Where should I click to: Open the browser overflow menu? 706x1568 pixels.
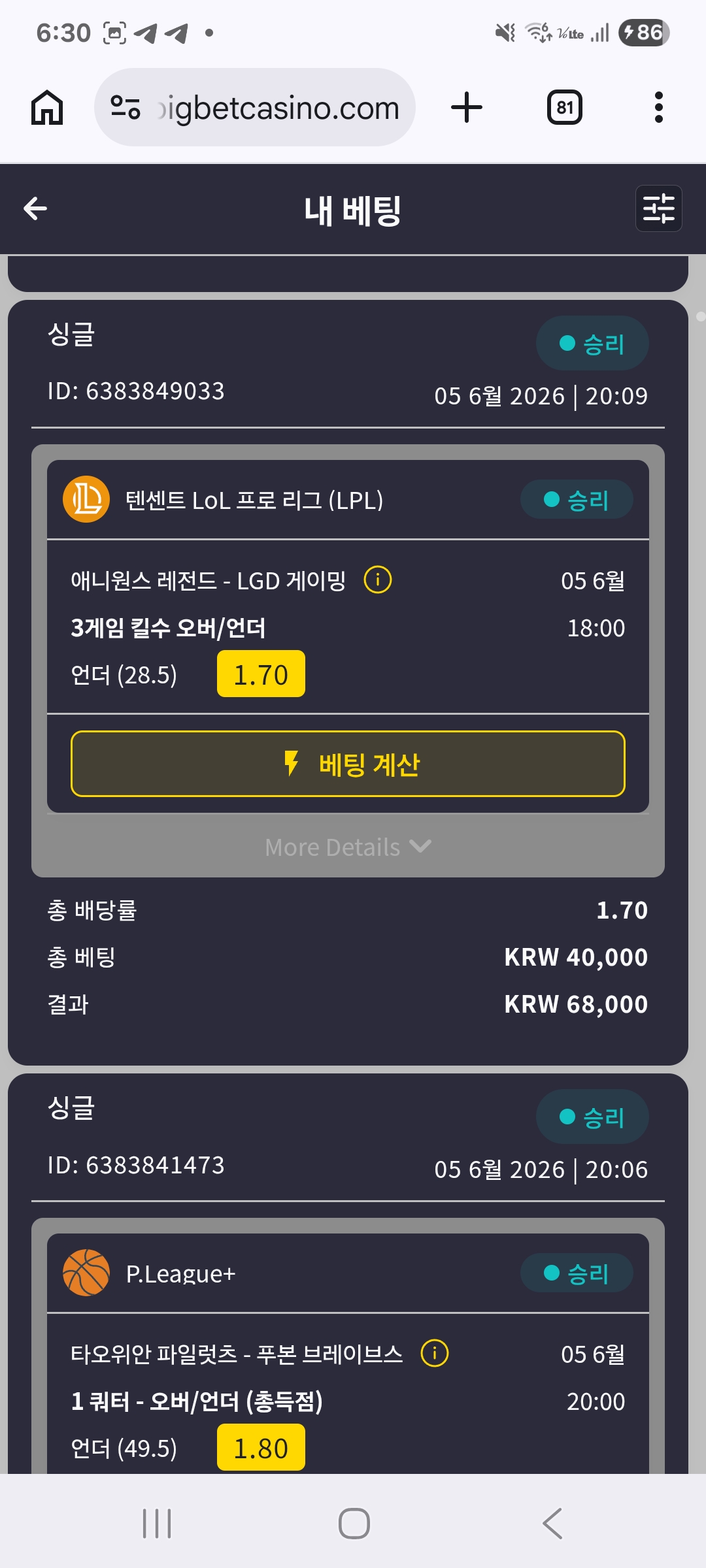[x=659, y=107]
